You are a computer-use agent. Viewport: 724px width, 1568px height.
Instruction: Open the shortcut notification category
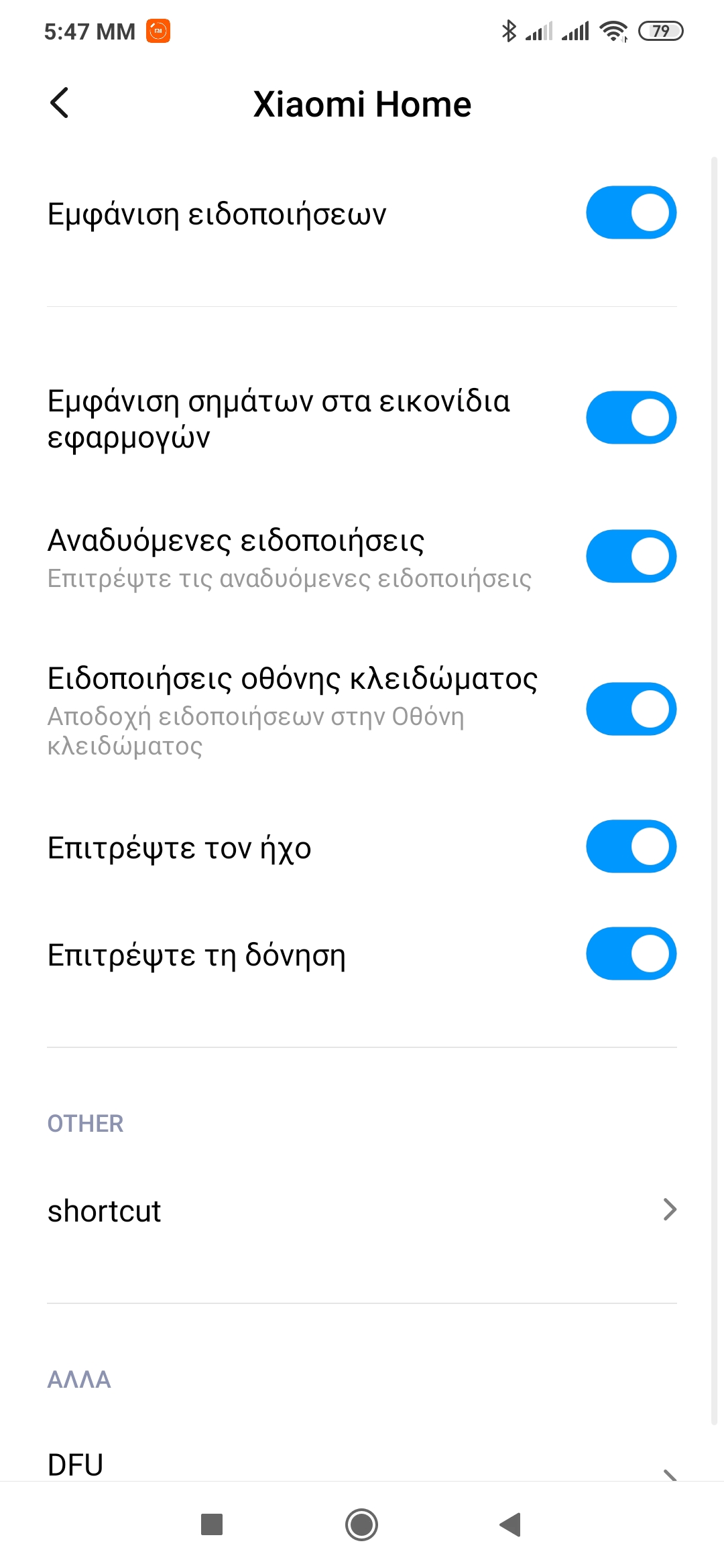coord(362,1210)
